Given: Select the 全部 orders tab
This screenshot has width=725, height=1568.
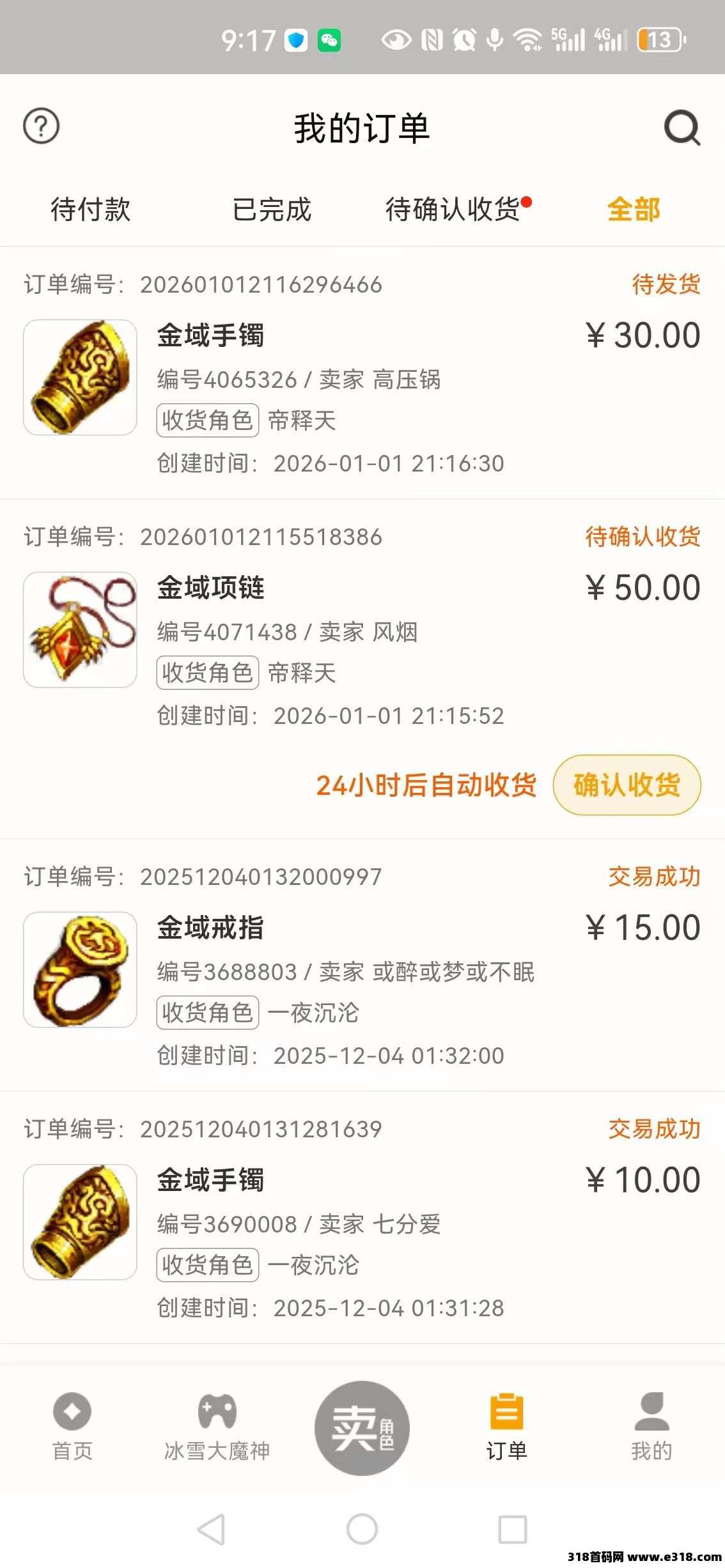Looking at the screenshot, I should click(x=633, y=211).
